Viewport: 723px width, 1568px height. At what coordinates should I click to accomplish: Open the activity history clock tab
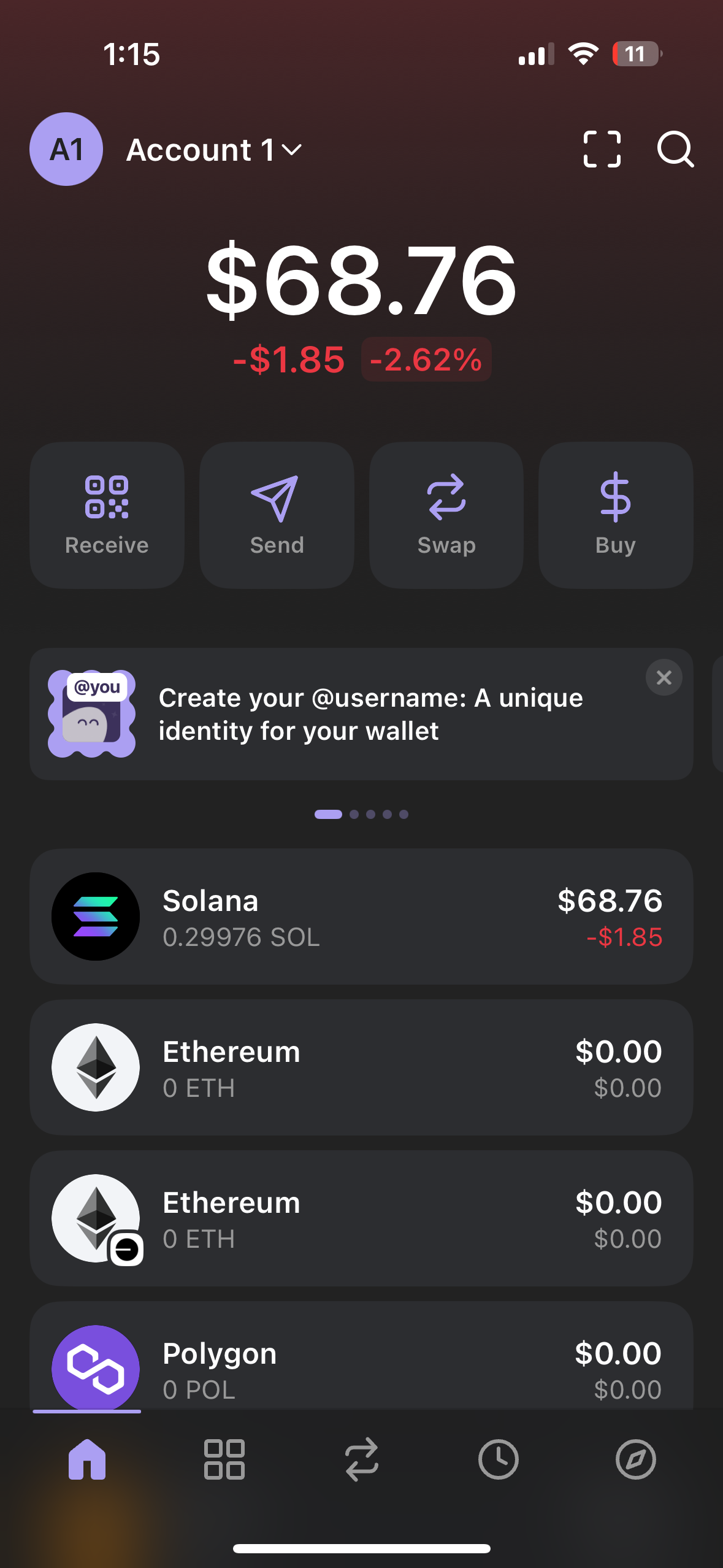tap(499, 1459)
